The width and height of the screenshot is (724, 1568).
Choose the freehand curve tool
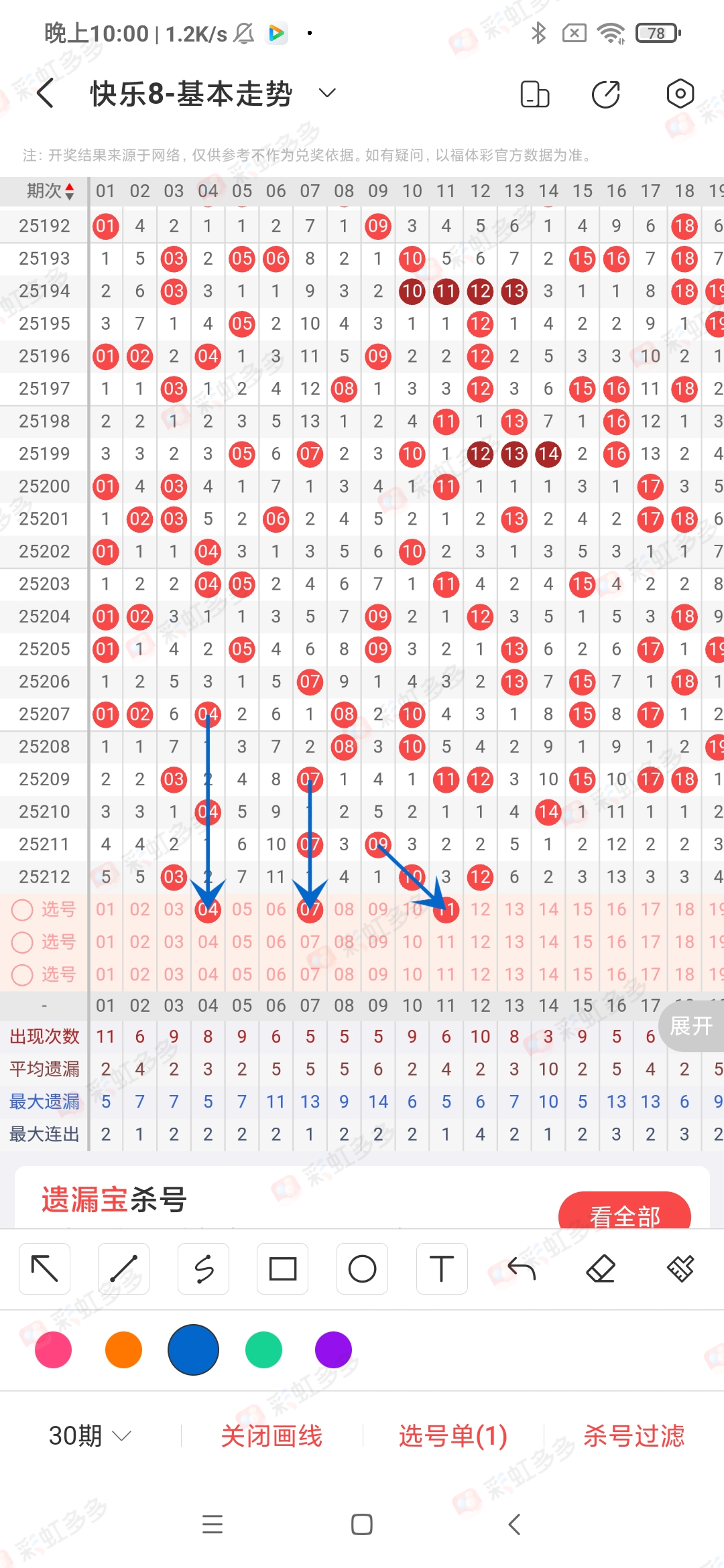[x=203, y=1268]
